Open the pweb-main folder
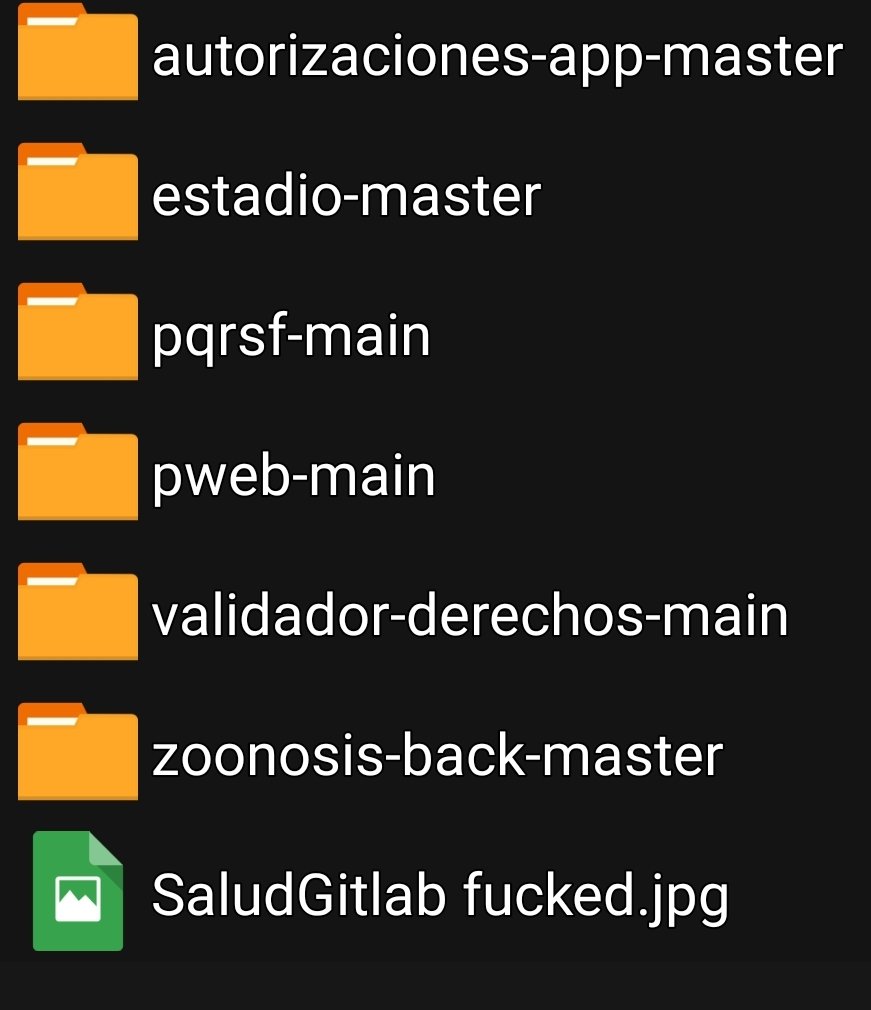The image size is (871, 1010). [x=293, y=476]
